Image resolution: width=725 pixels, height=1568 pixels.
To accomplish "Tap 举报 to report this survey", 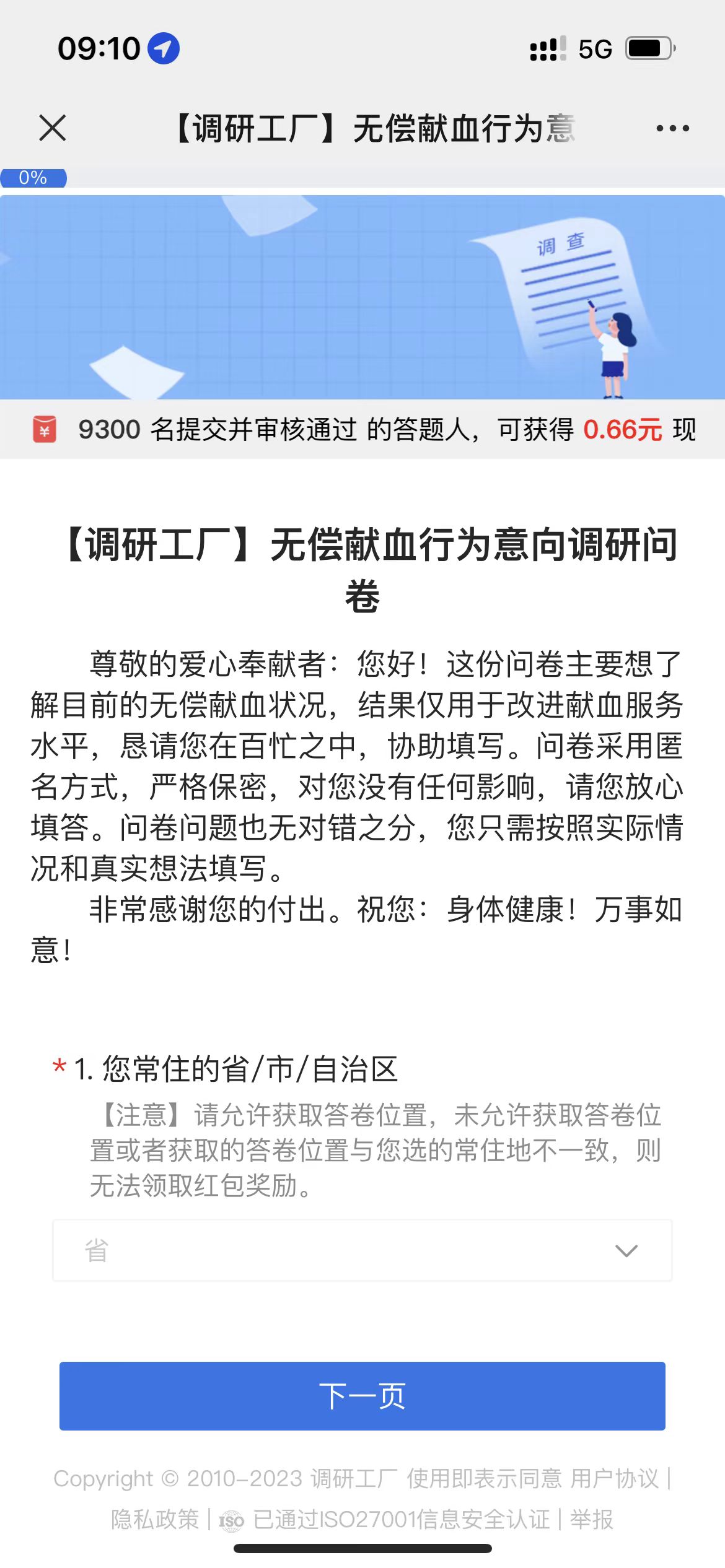I will coord(592,1519).
